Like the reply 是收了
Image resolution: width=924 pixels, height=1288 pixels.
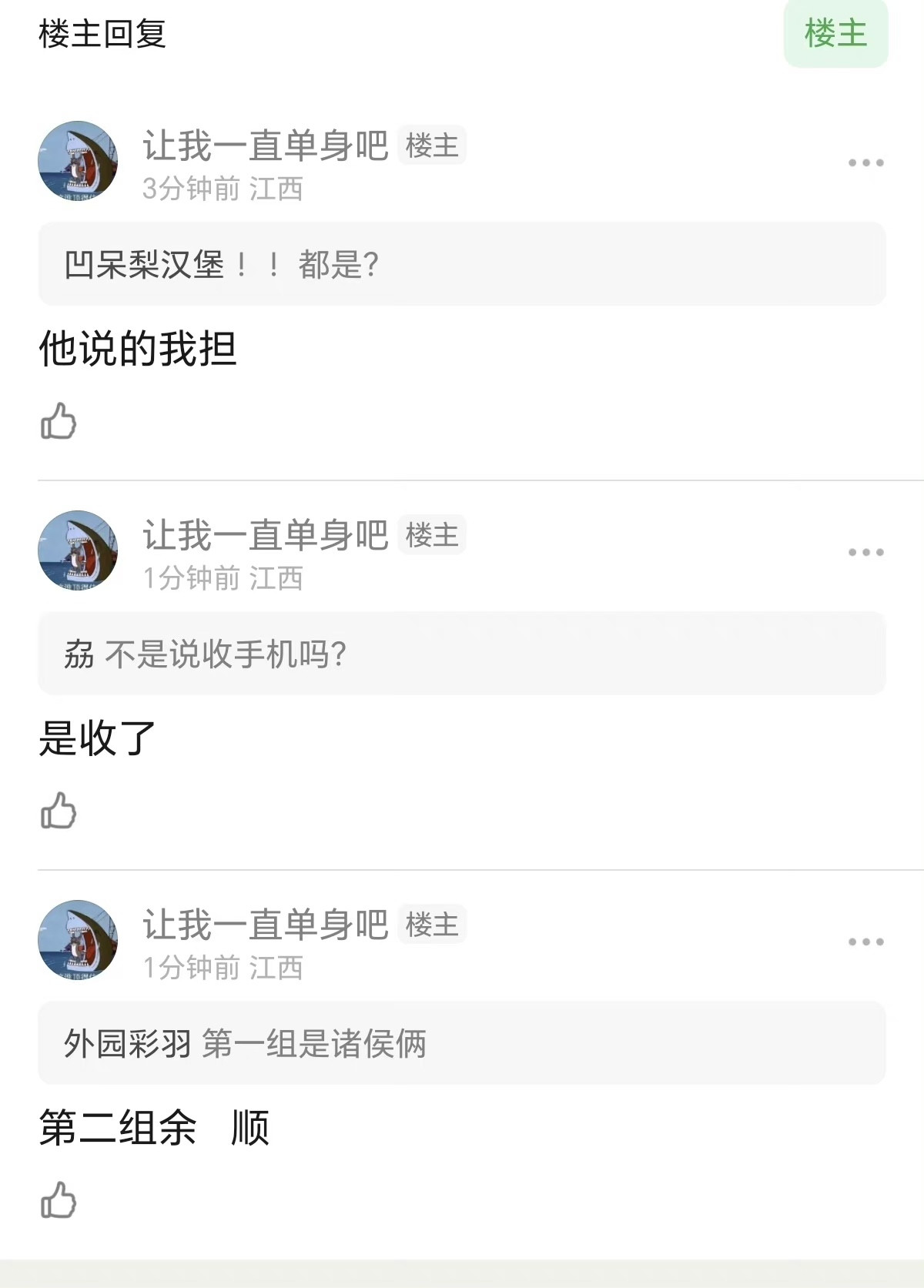click(59, 811)
